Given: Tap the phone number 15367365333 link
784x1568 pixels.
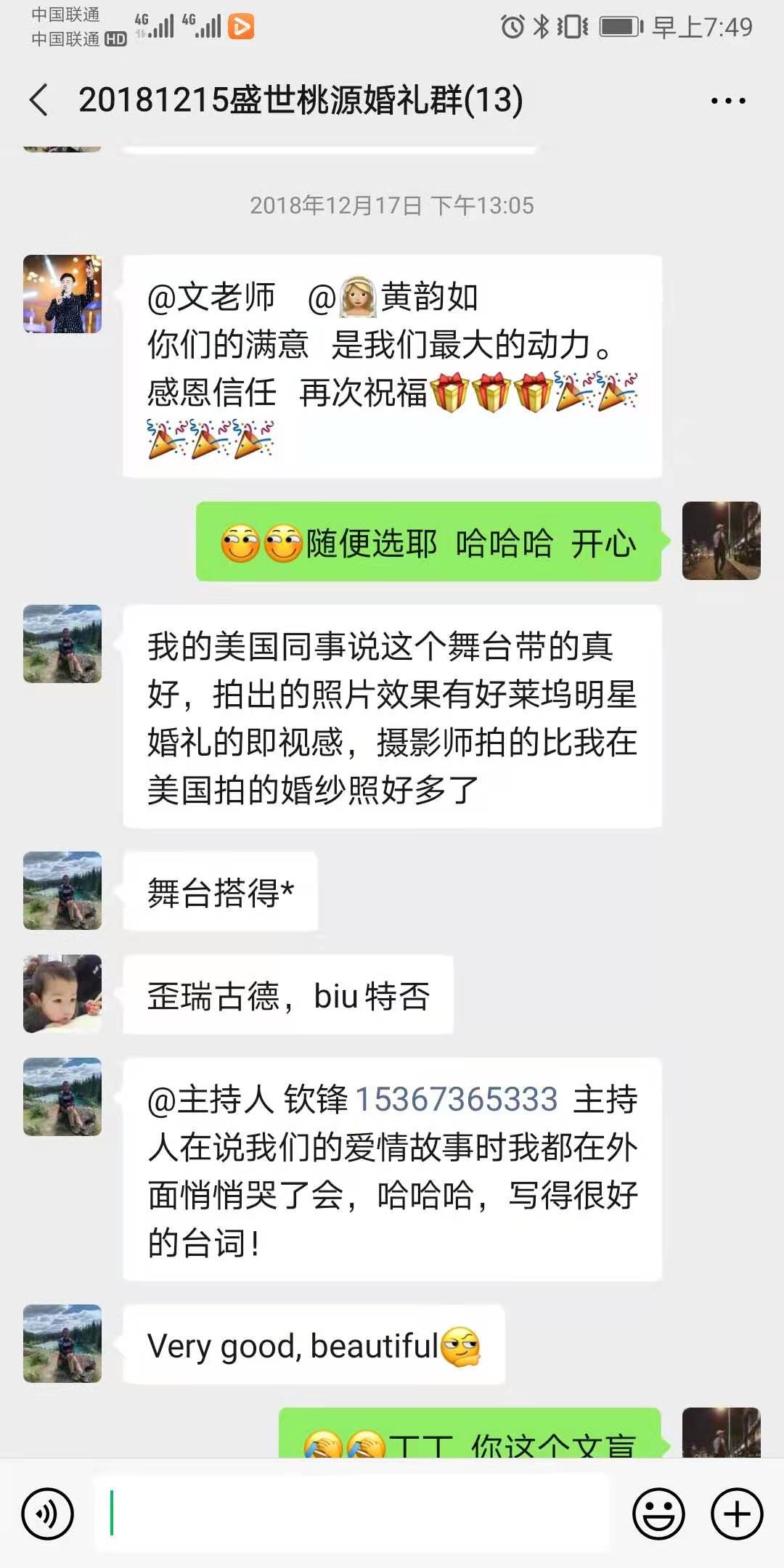Looking at the screenshot, I should pyautogui.click(x=456, y=1099).
